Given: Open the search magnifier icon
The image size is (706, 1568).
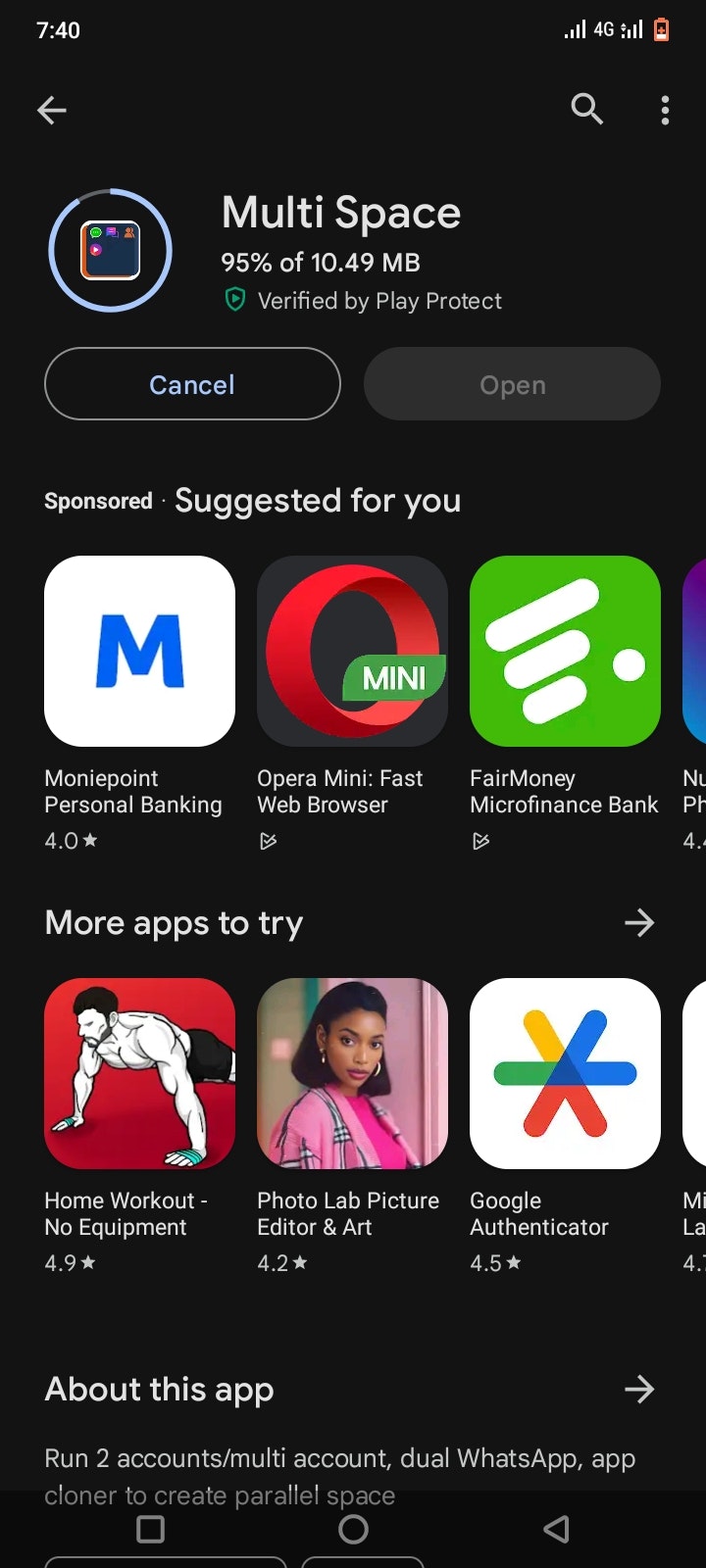Looking at the screenshot, I should [x=586, y=109].
